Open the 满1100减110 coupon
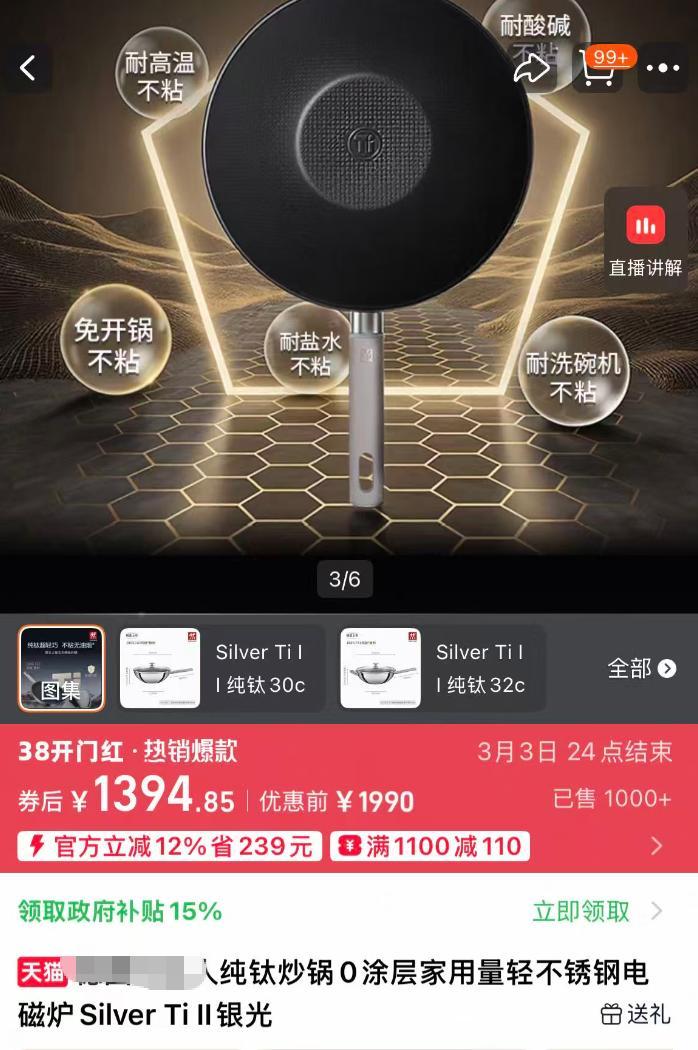The image size is (698, 1050). click(x=430, y=846)
